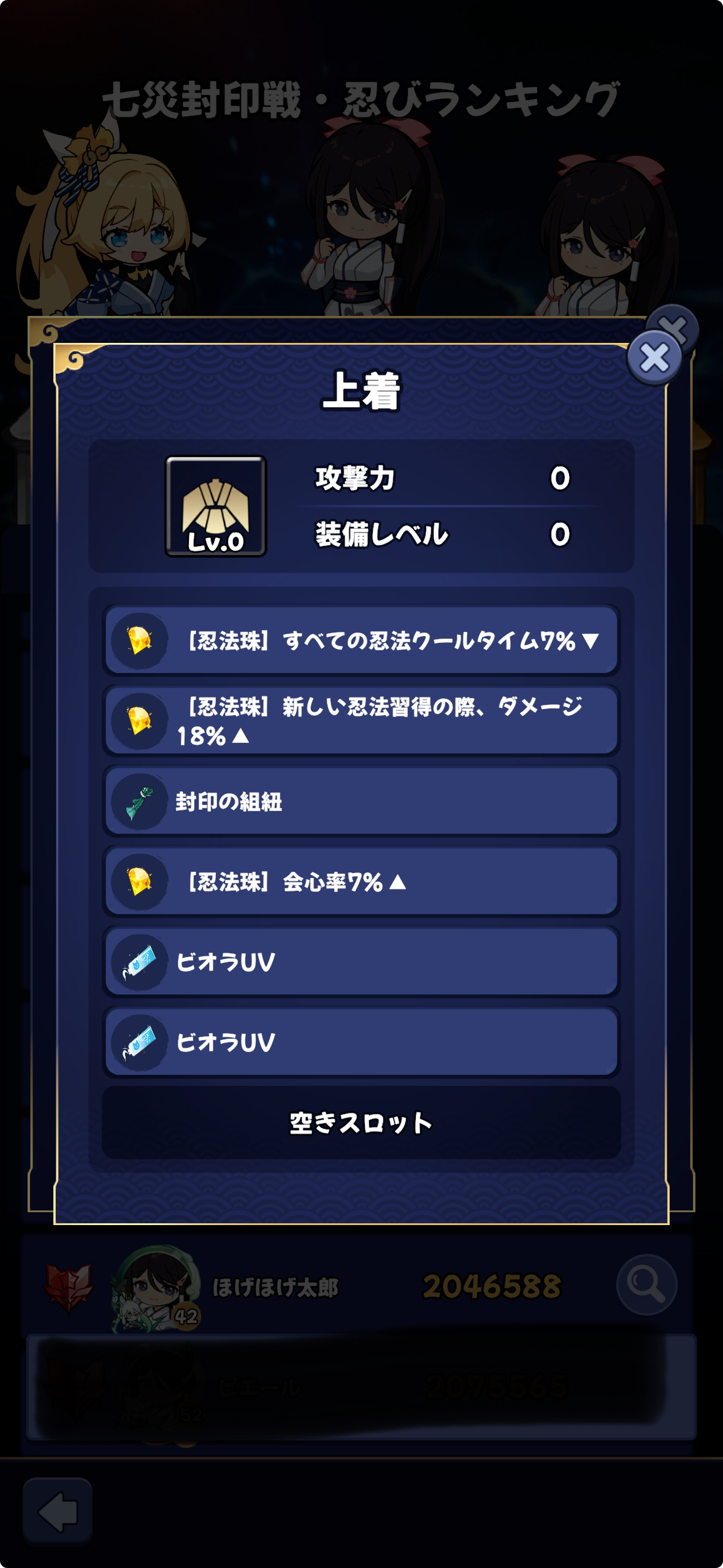723x1568 pixels.
Task: Open the 新しい忍法習得の際、ダメージ18% jewel slot
Action: pos(361,720)
